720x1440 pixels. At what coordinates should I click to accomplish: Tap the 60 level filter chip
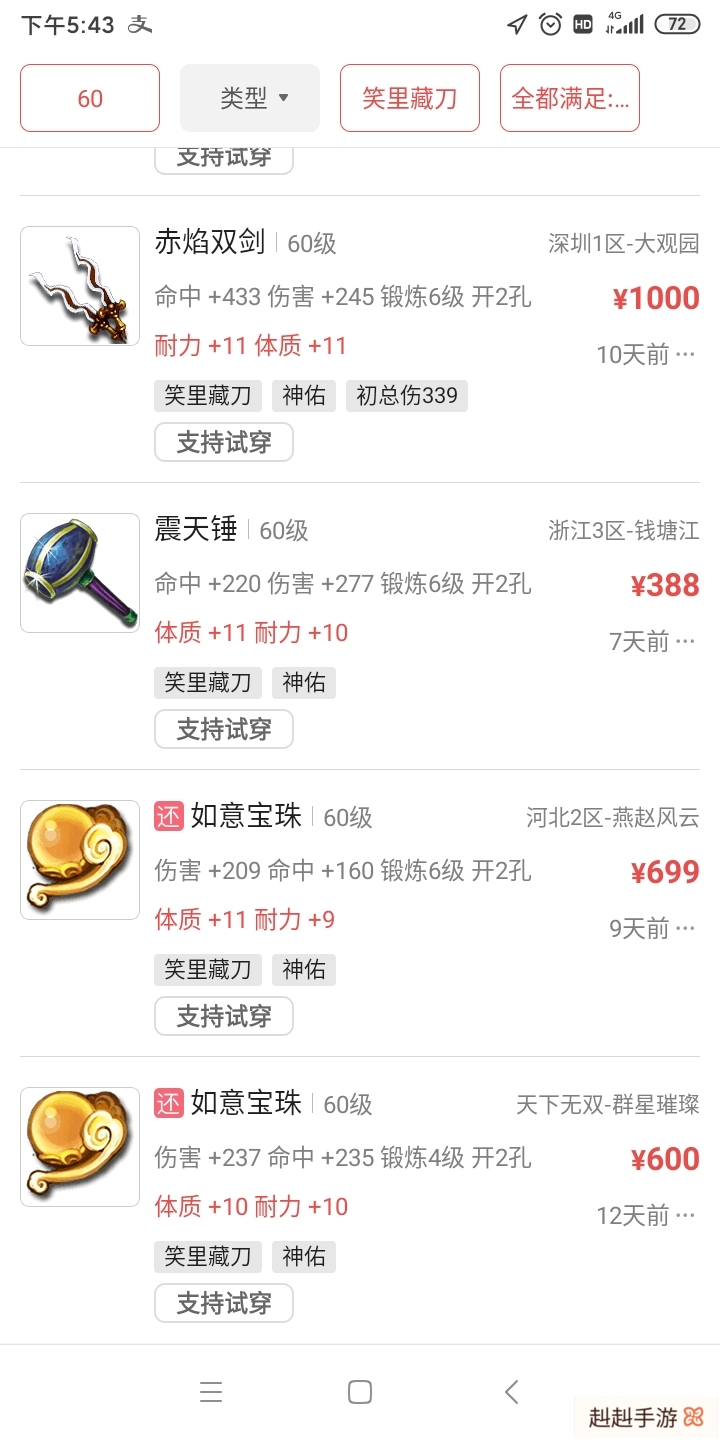(90, 98)
